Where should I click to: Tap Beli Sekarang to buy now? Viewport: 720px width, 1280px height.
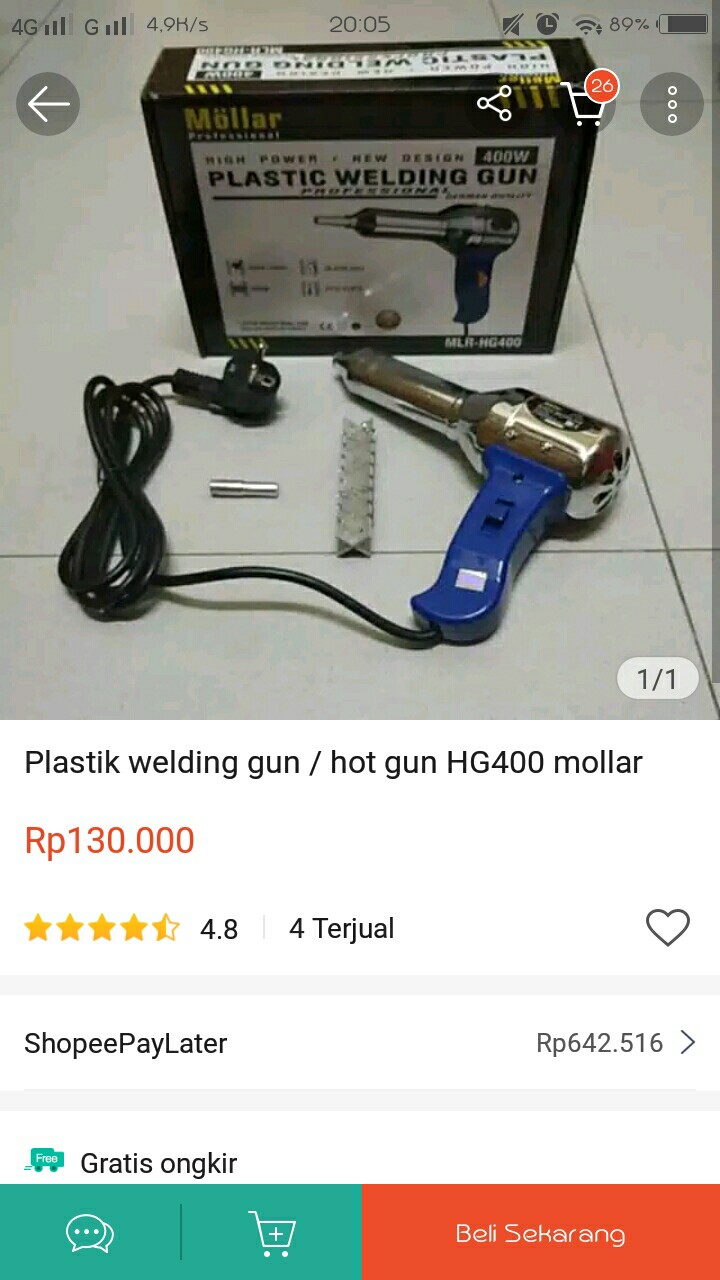pyautogui.click(x=541, y=1232)
